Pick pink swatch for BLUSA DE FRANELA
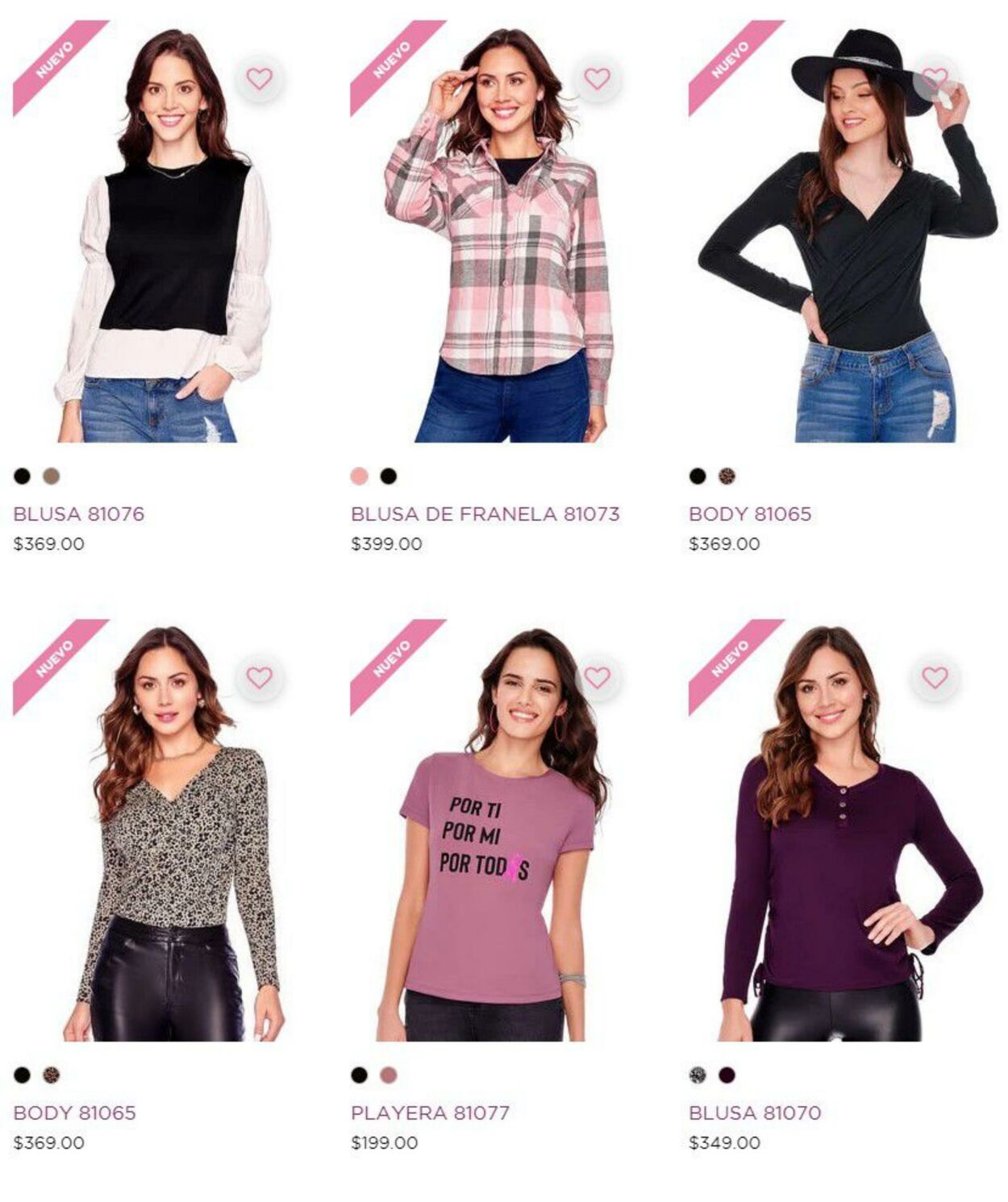Image resolution: width=1008 pixels, height=1202 pixels. [360, 476]
